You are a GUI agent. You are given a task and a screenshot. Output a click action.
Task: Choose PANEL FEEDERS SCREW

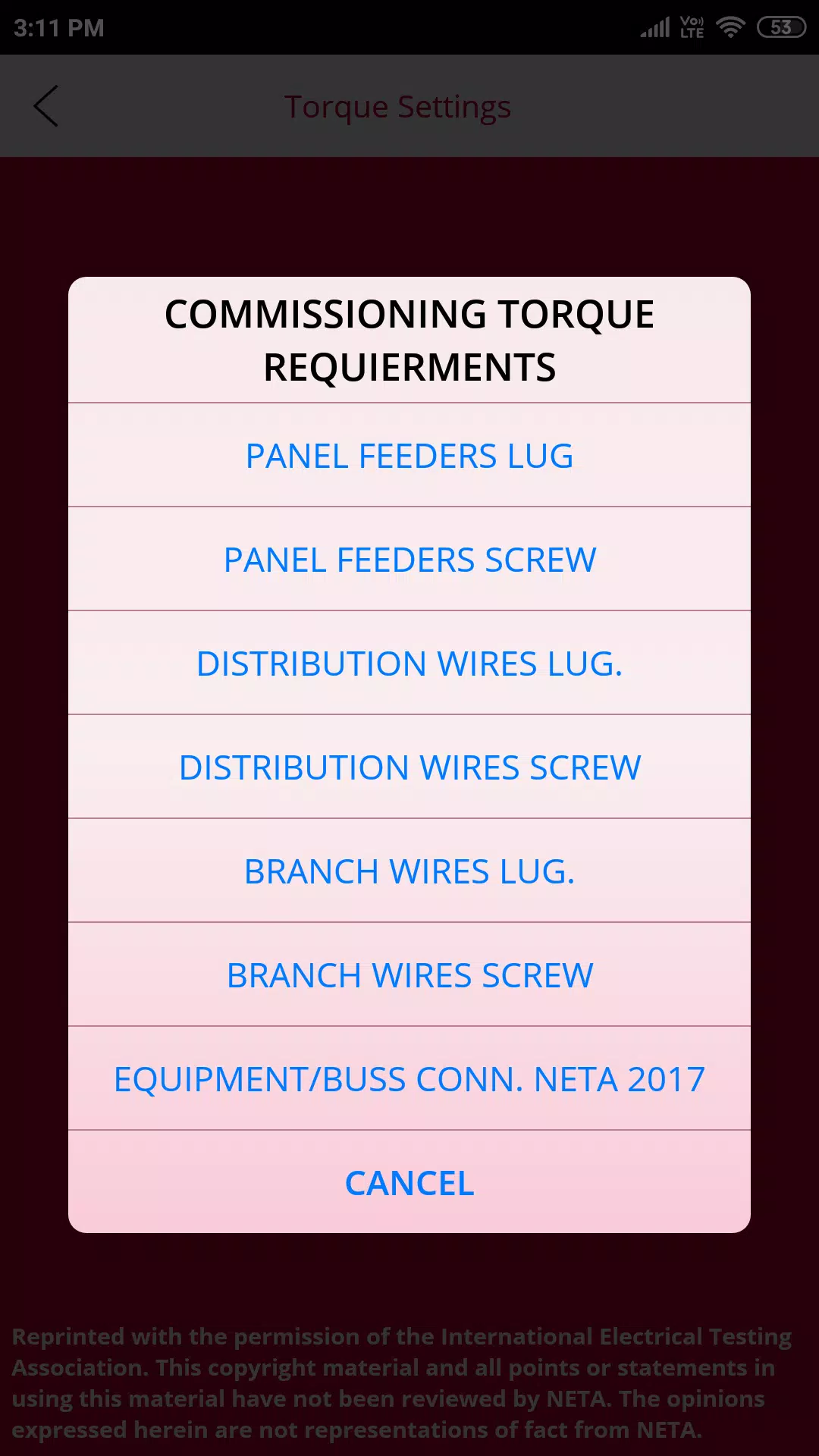409,559
